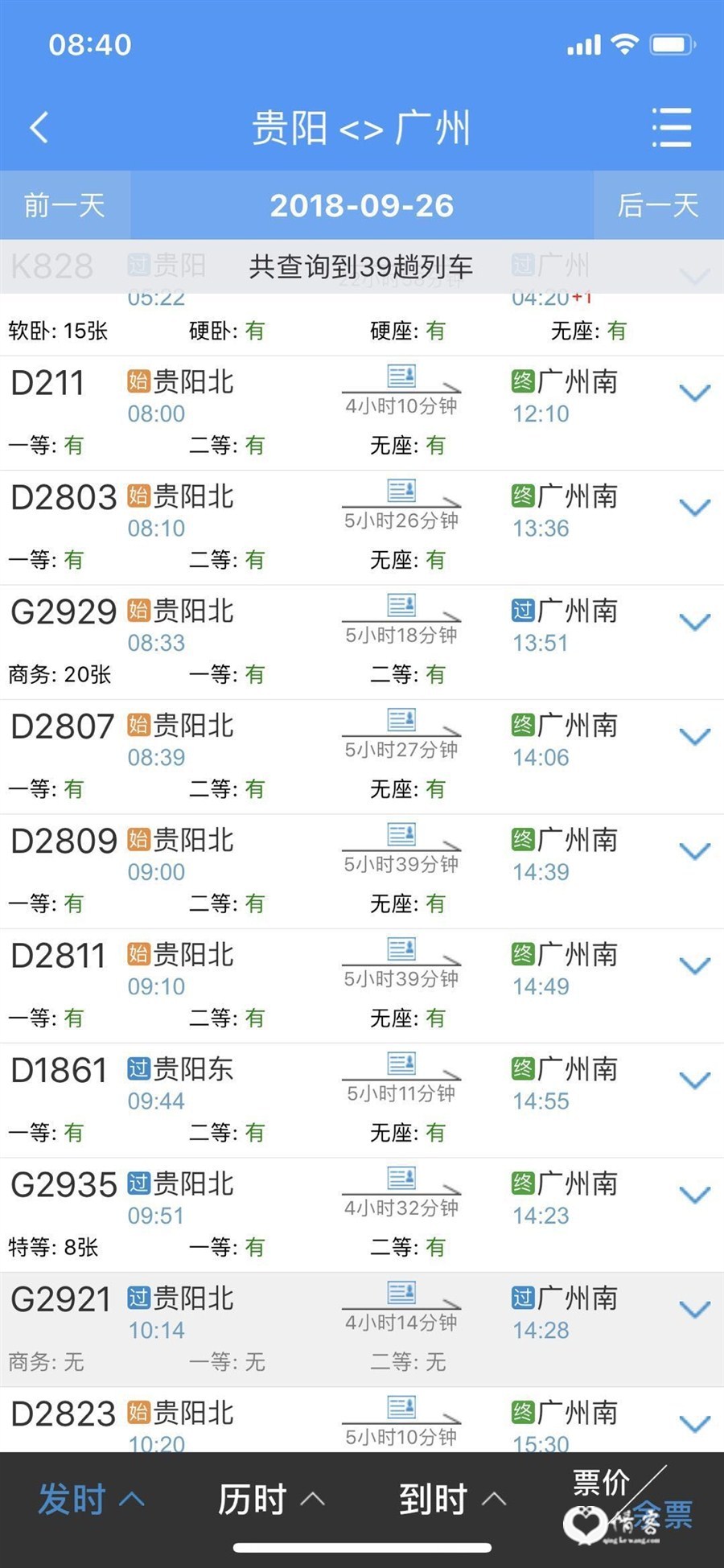The width and height of the screenshot is (724, 1568).
Task: Open train G2929 row
Action: (362, 642)
